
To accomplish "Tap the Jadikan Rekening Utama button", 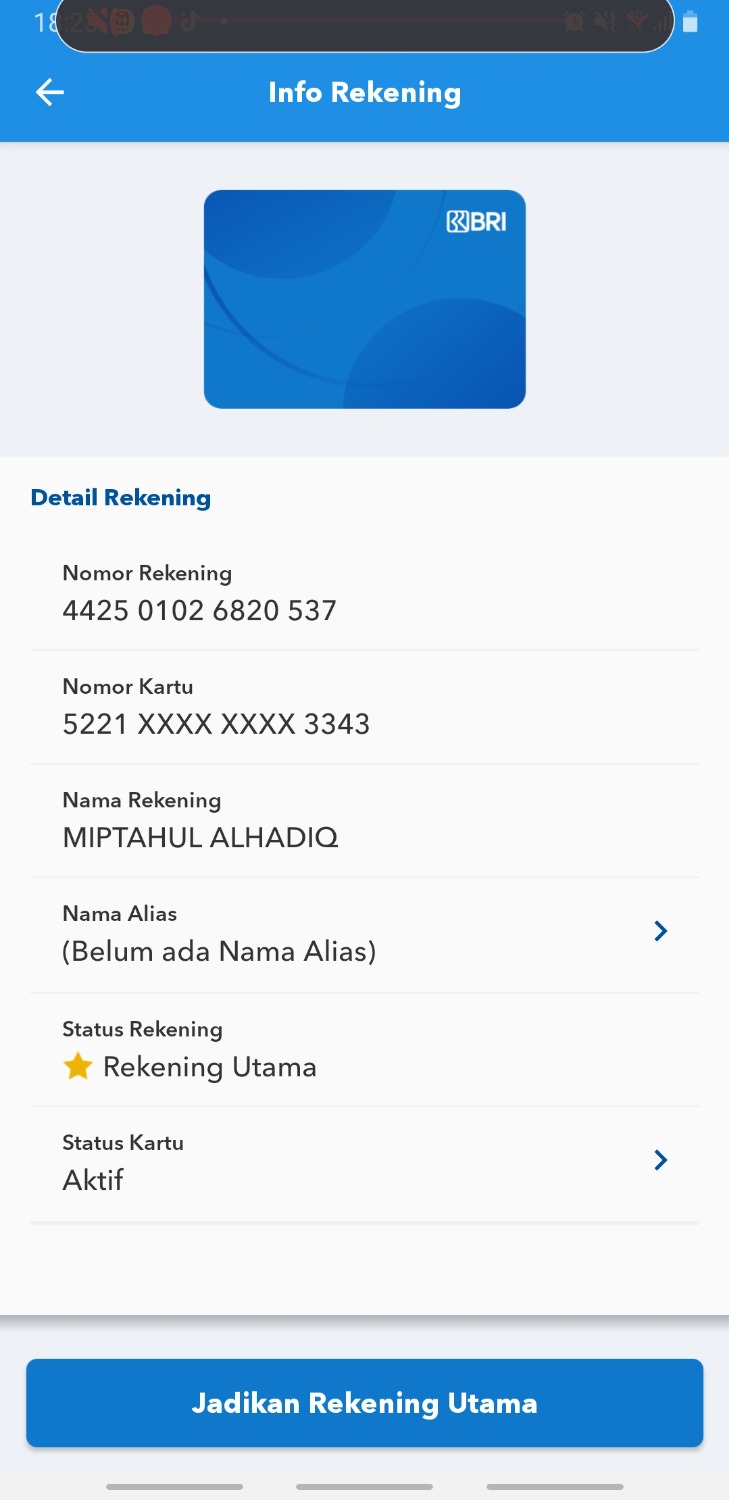I will 364,1402.
